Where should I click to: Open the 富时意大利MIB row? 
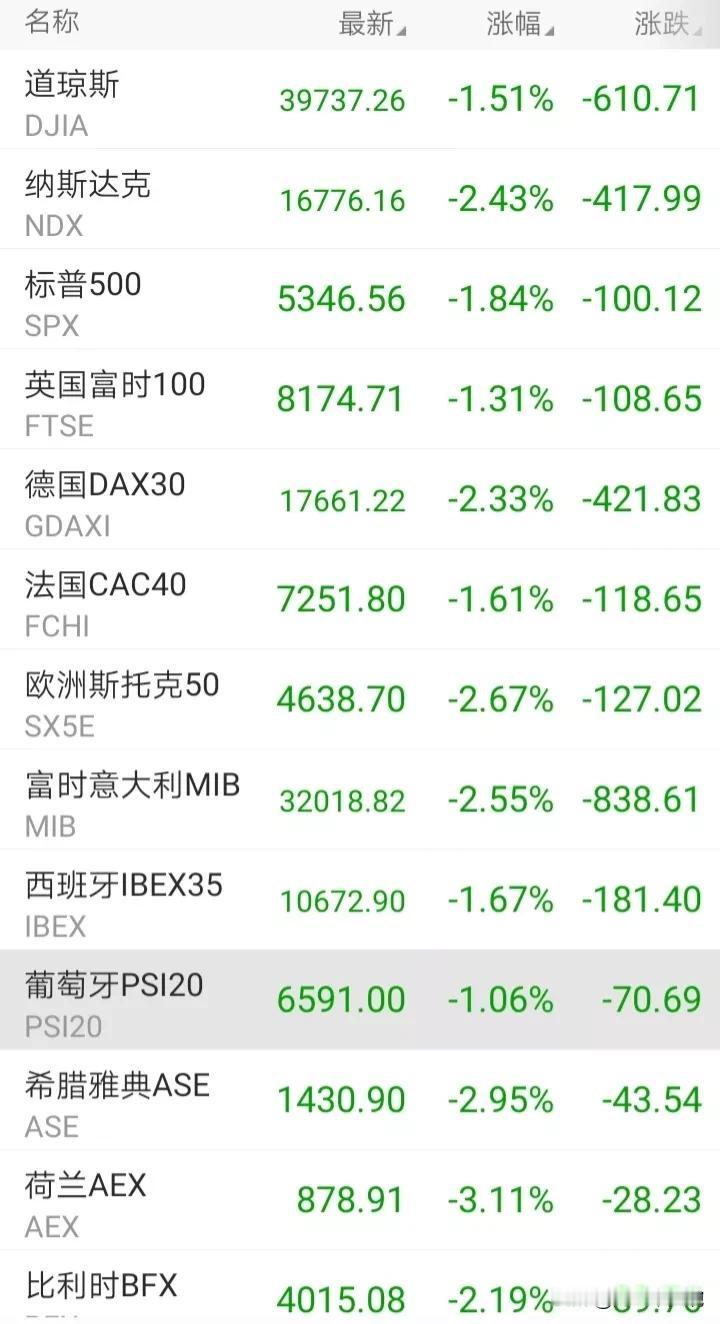coord(360,800)
